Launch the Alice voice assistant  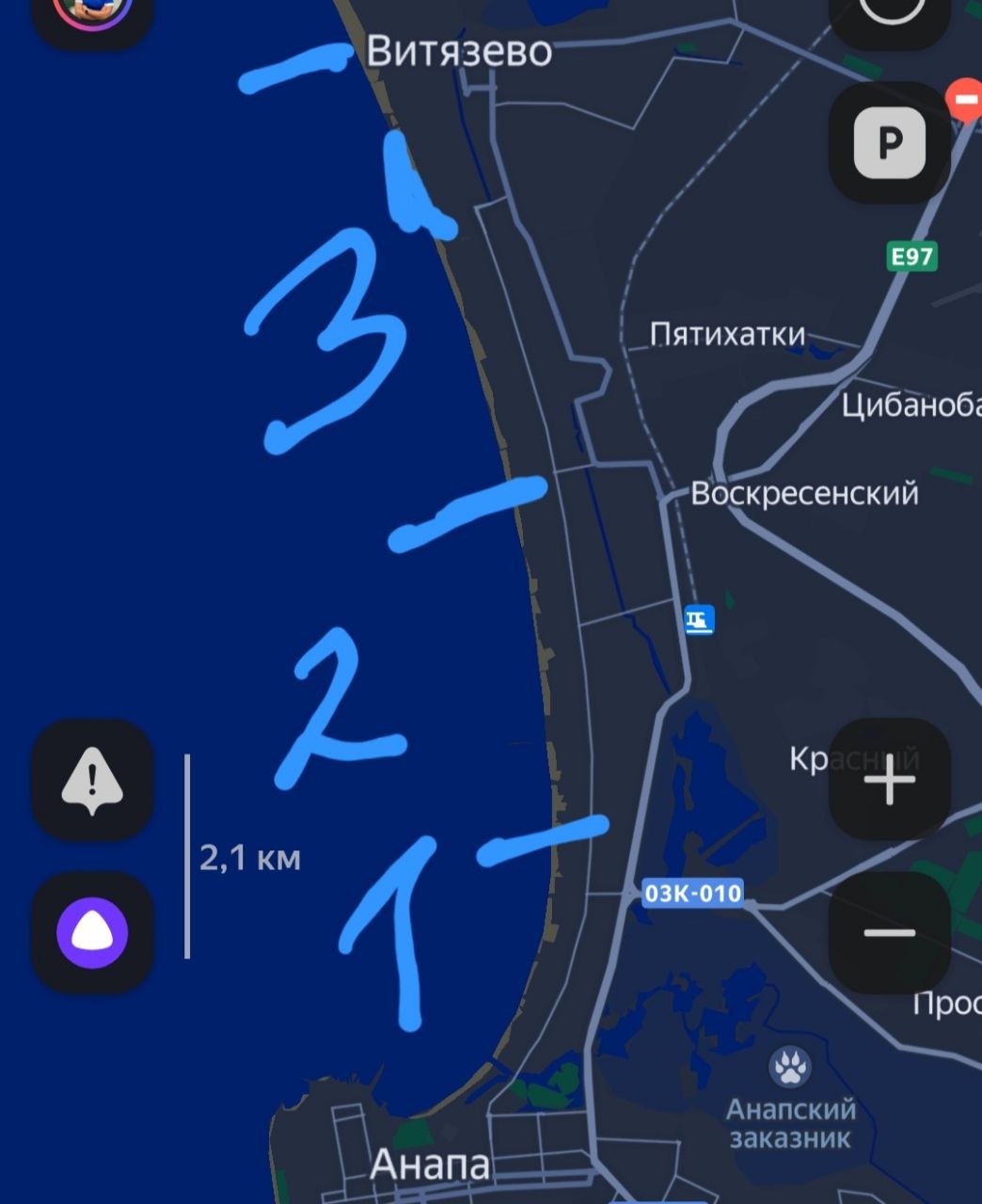click(92, 932)
